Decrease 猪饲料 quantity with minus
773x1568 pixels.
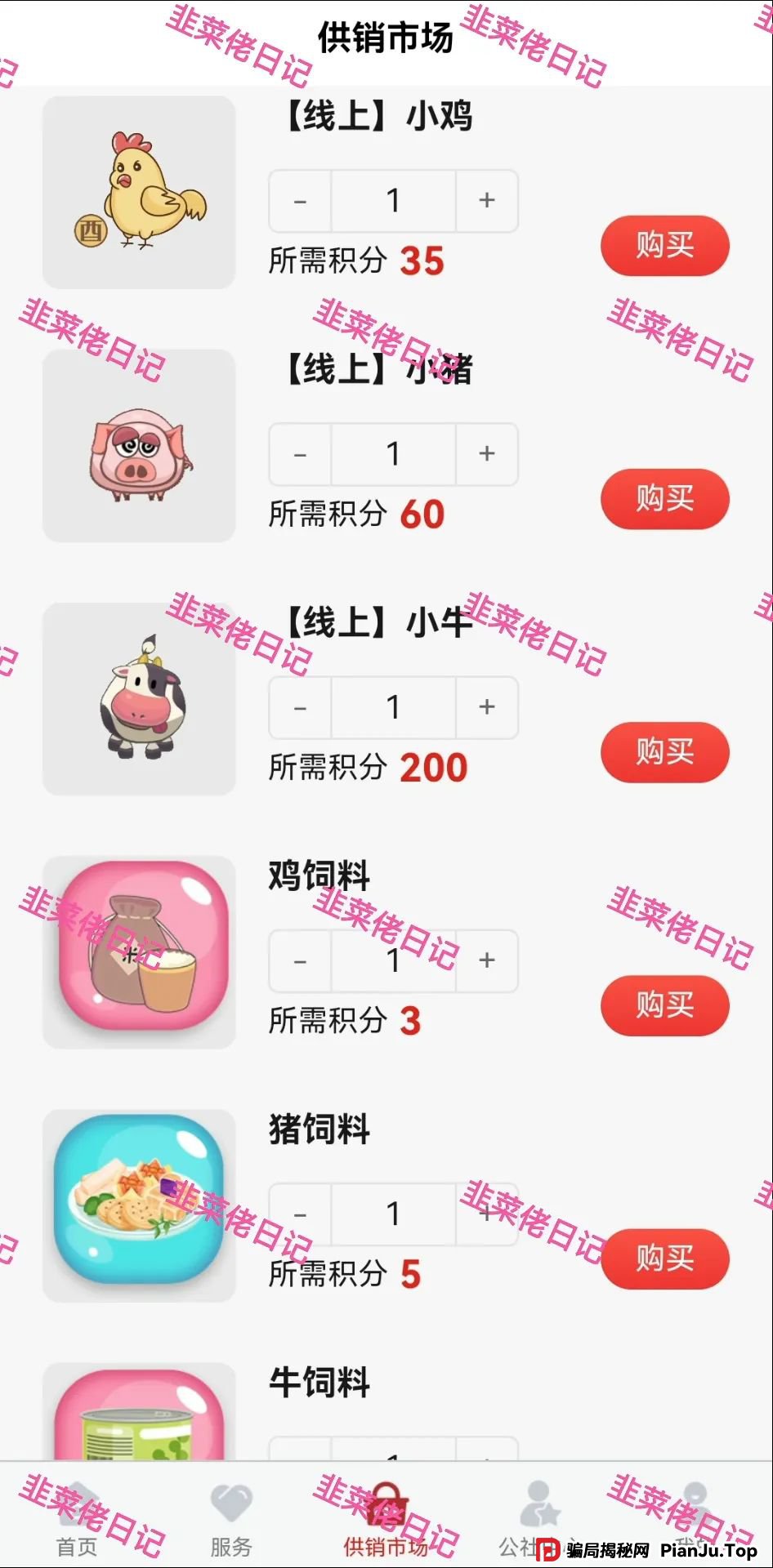point(300,1214)
